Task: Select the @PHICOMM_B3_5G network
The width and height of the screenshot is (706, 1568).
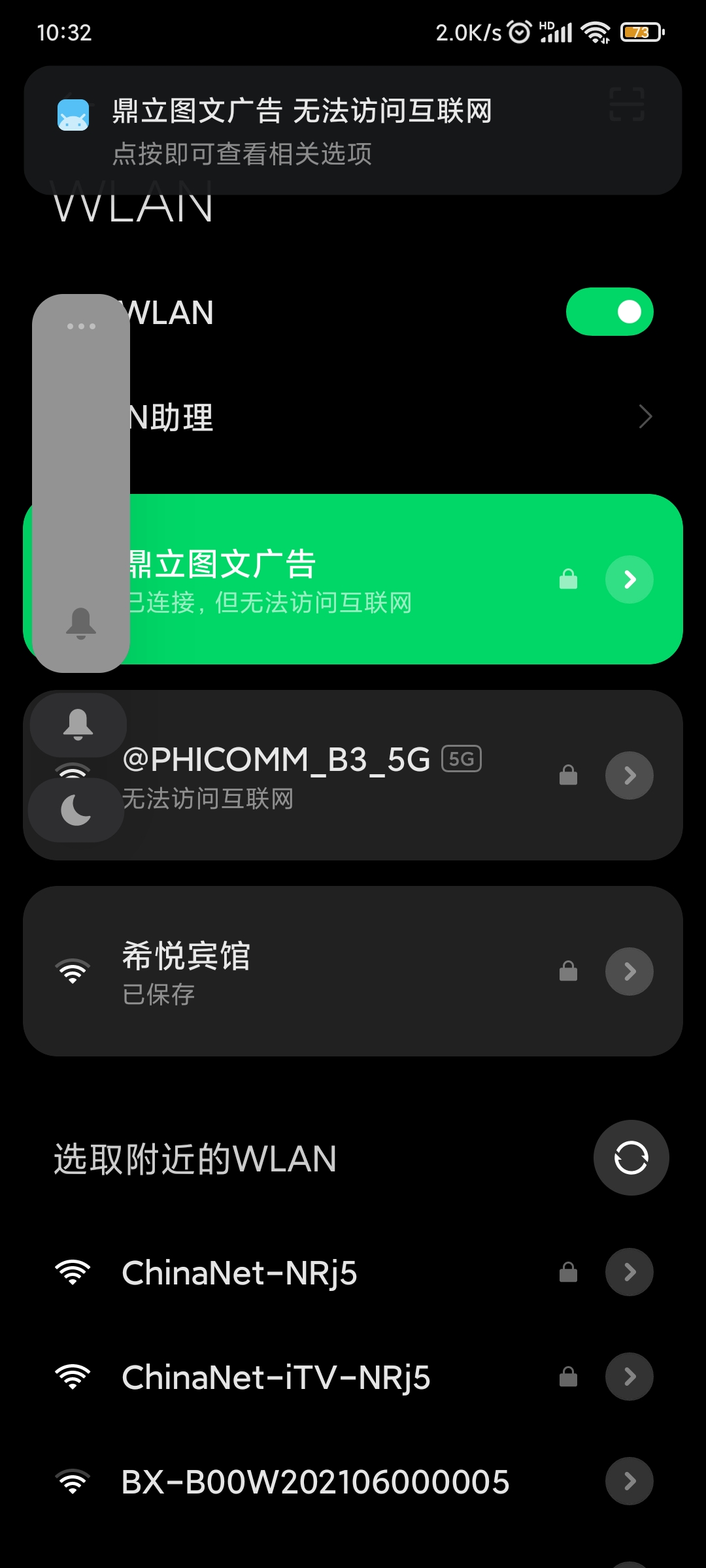Action: (327, 776)
